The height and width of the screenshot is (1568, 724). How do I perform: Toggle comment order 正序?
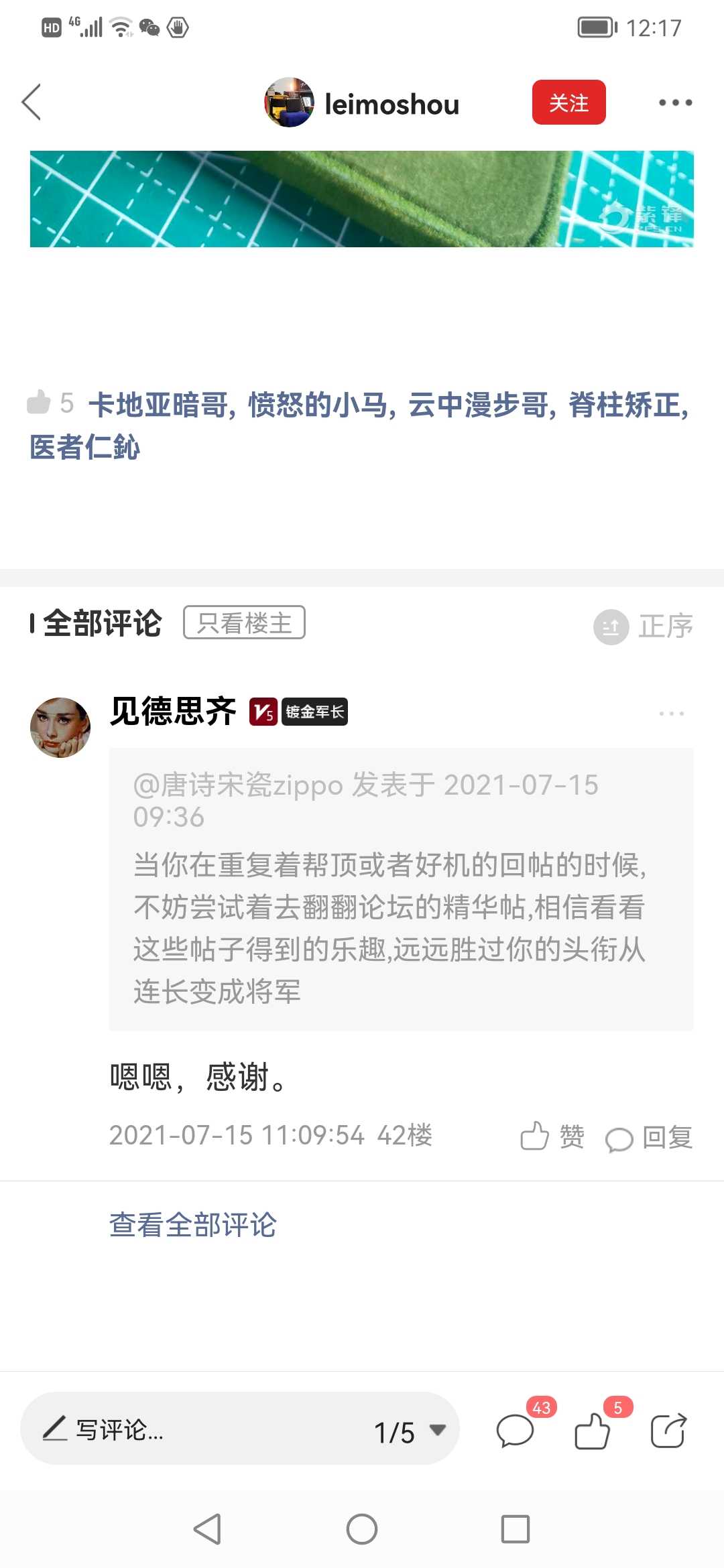(x=644, y=627)
